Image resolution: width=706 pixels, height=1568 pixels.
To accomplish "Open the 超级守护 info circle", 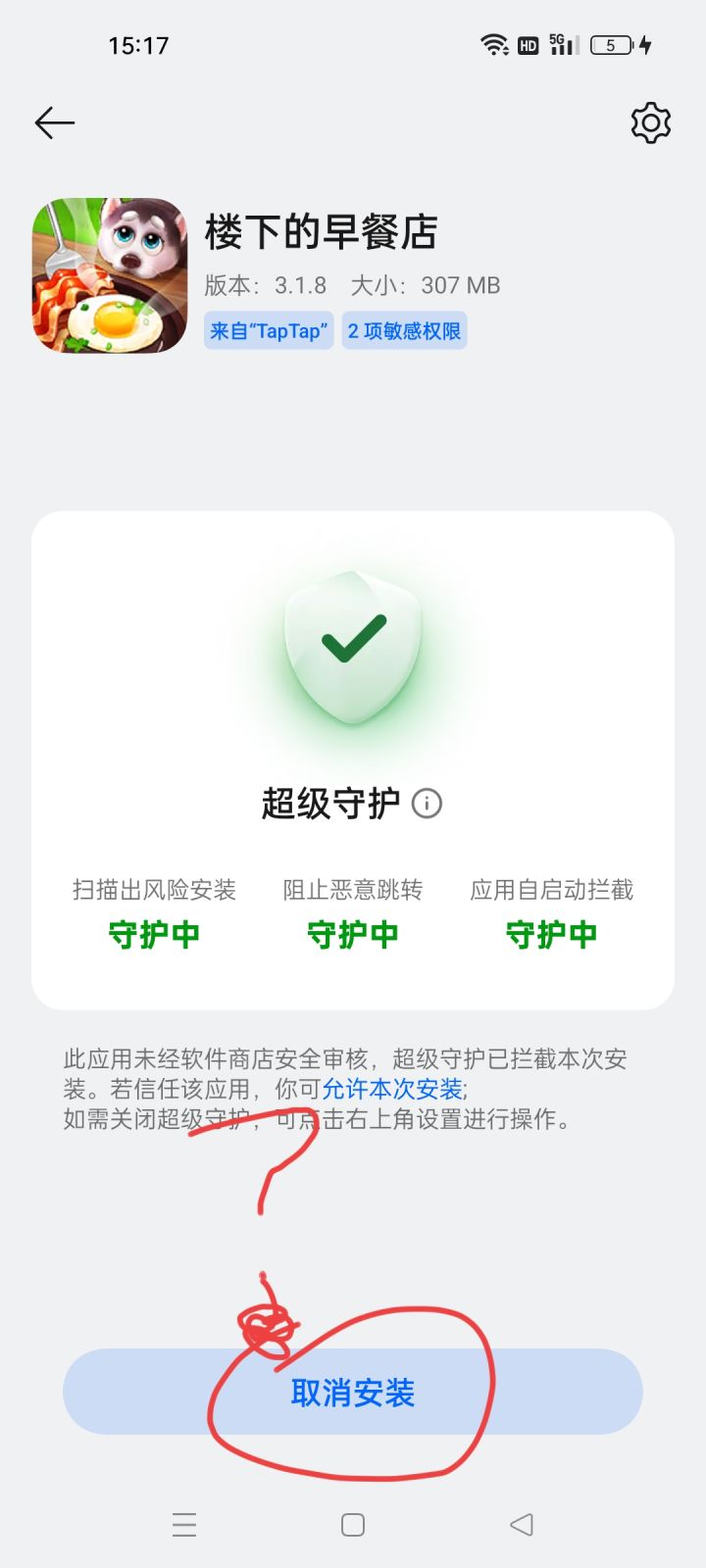I will pos(425,804).
